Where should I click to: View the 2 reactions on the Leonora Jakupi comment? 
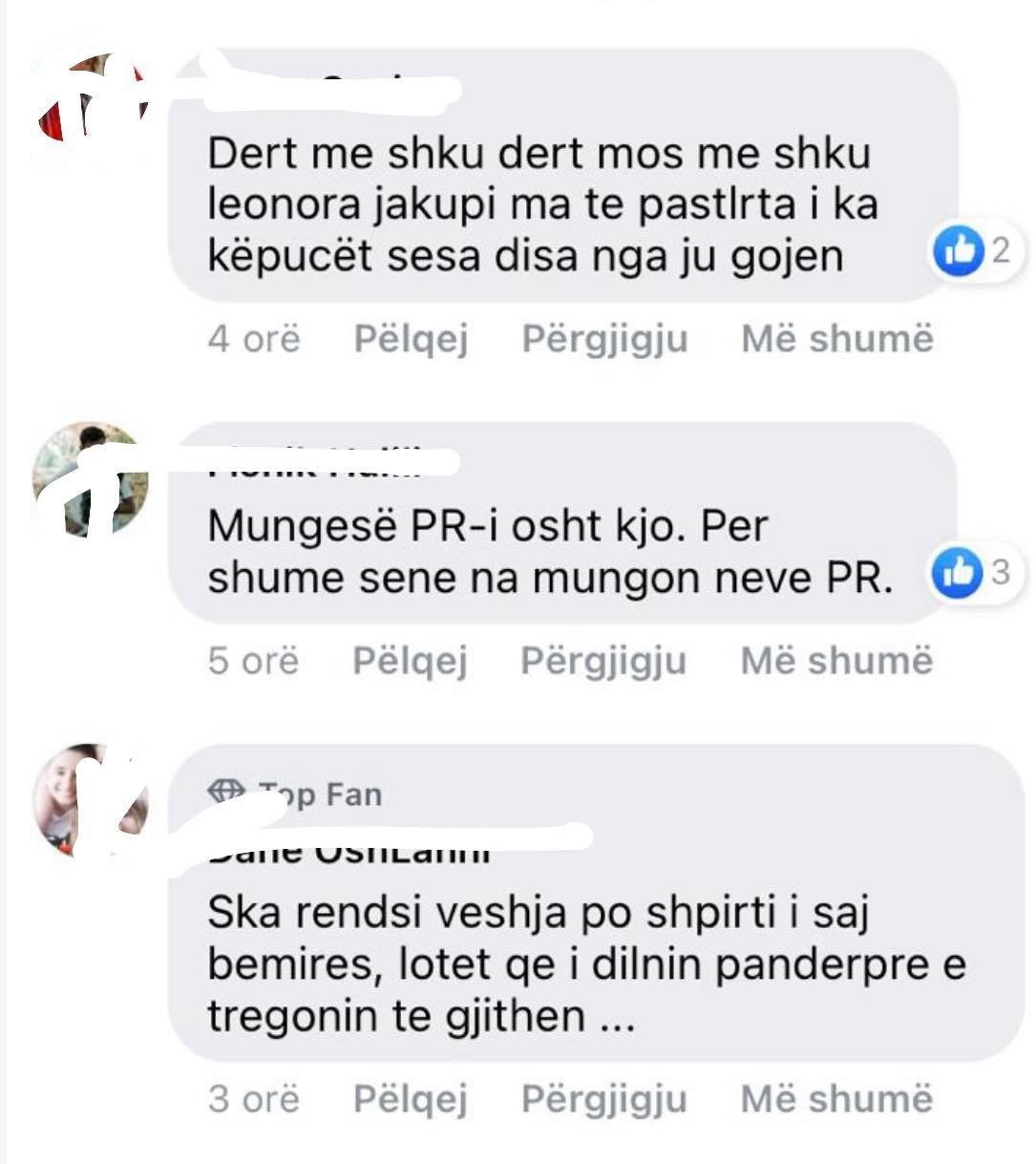click(972, 251)
